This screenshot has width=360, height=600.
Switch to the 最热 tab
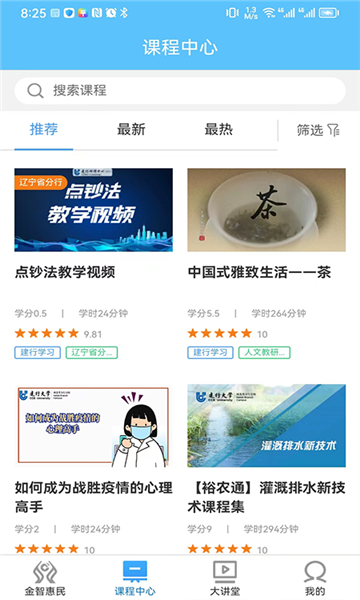pos(218,129)
